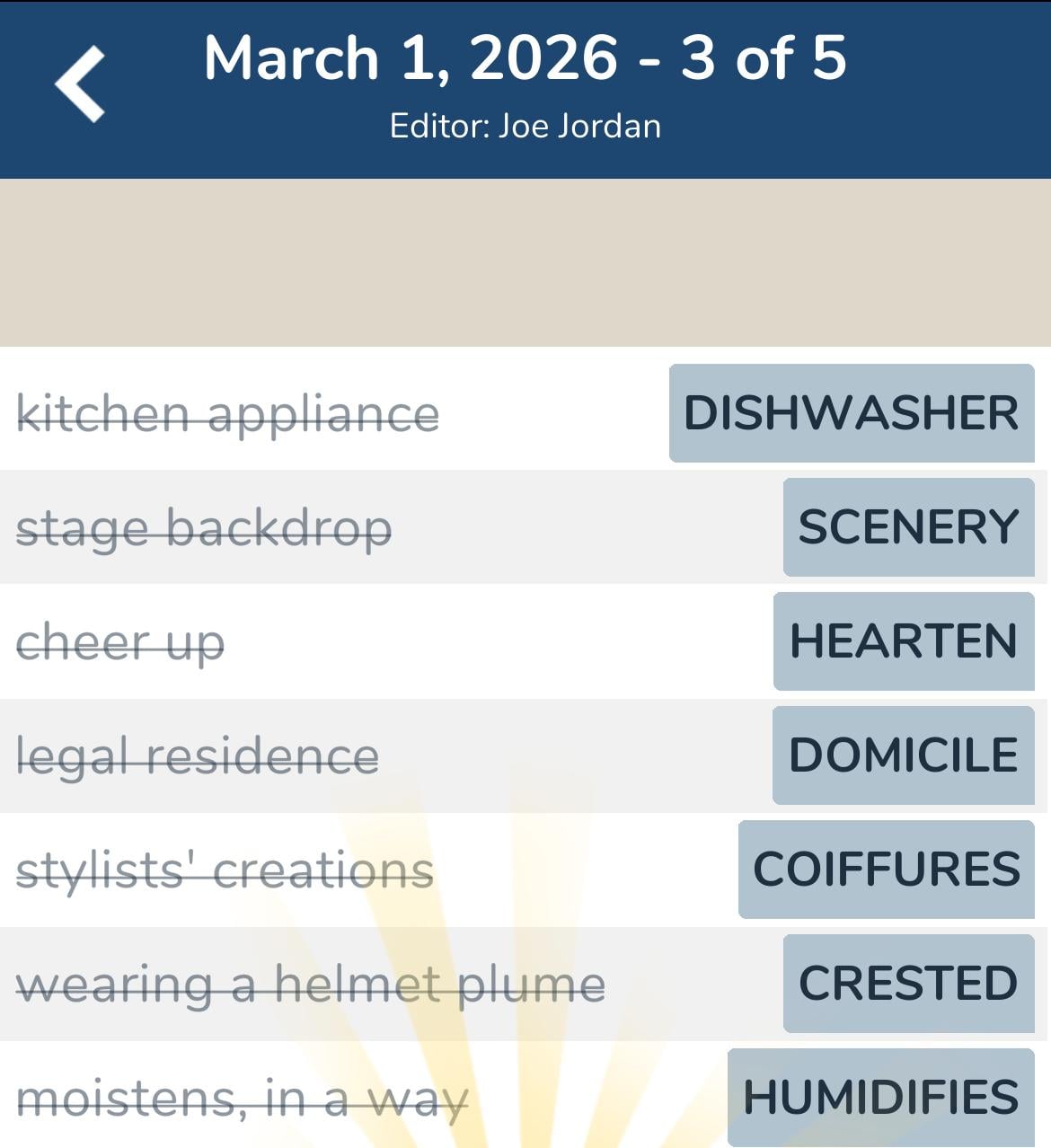Screen dimensions: 1051x1148
Task: Click the row containing the SCENERY answer
Action: click(x=449, y=526)
